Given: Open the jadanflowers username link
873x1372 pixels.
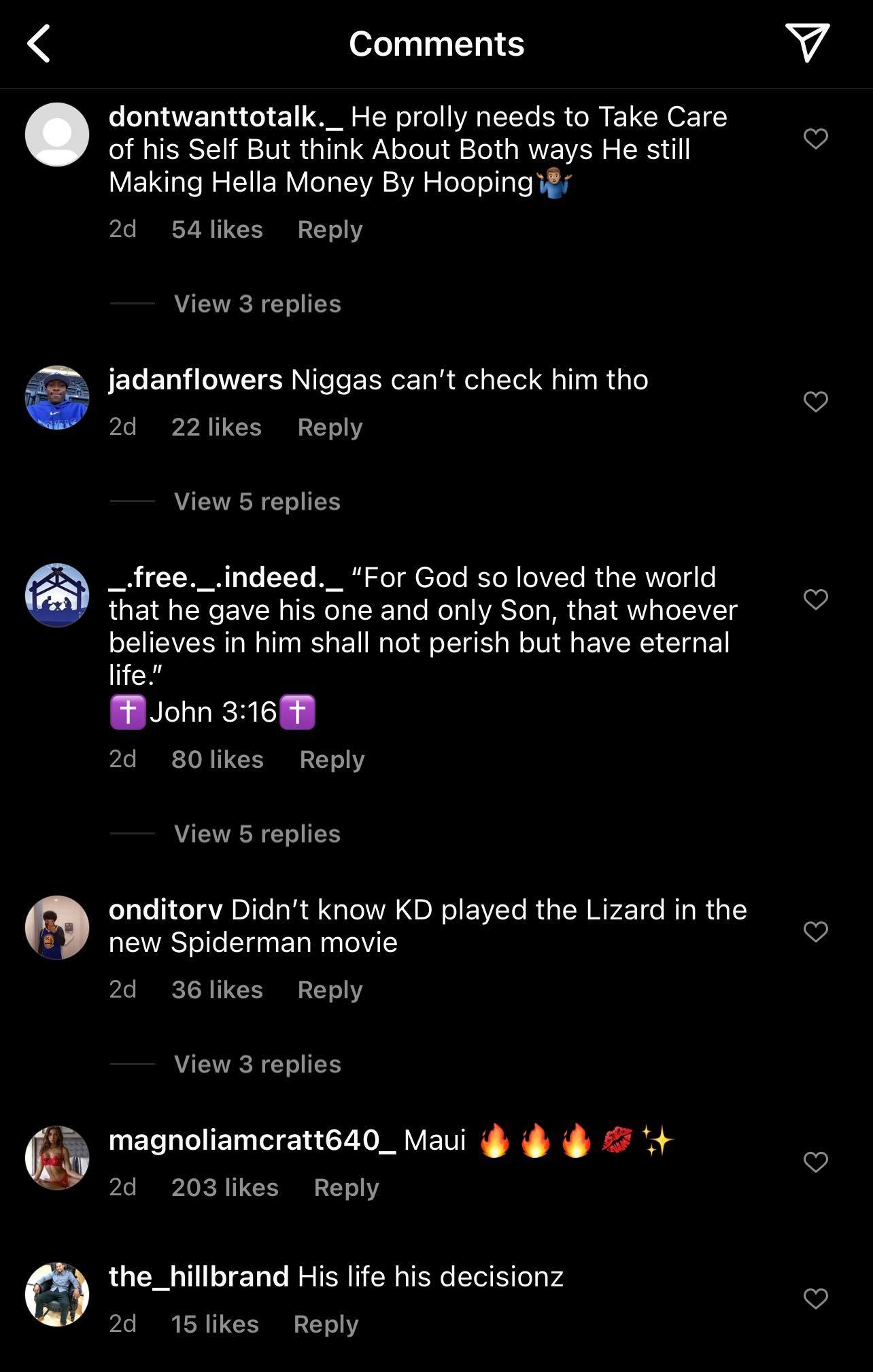Looking at the screenshot, I should coord(195,380).
